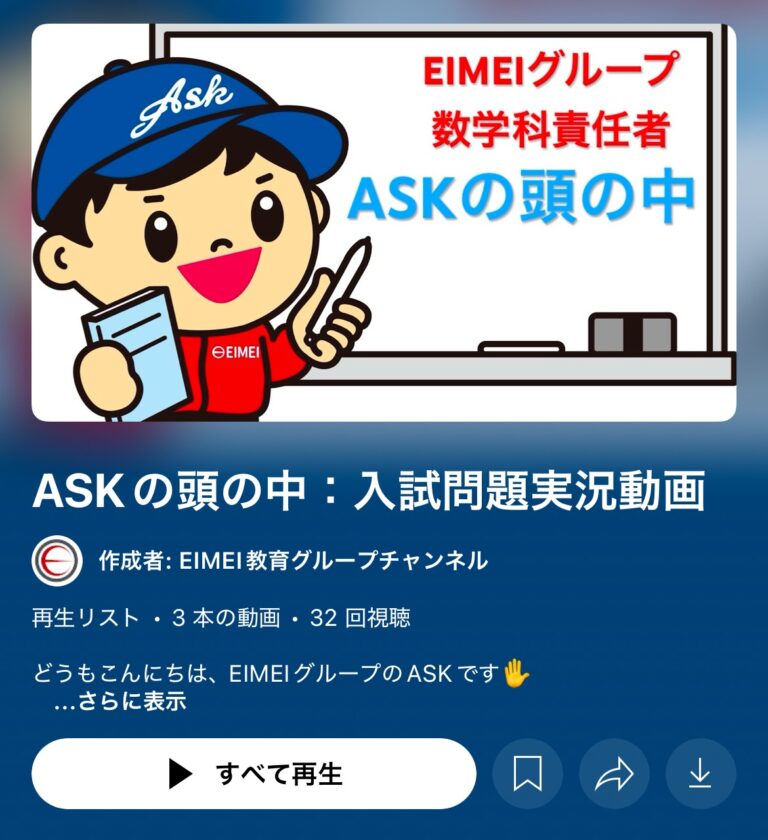Share the playlist
Screen dimensions: 768x840
[x=614, y=774]
